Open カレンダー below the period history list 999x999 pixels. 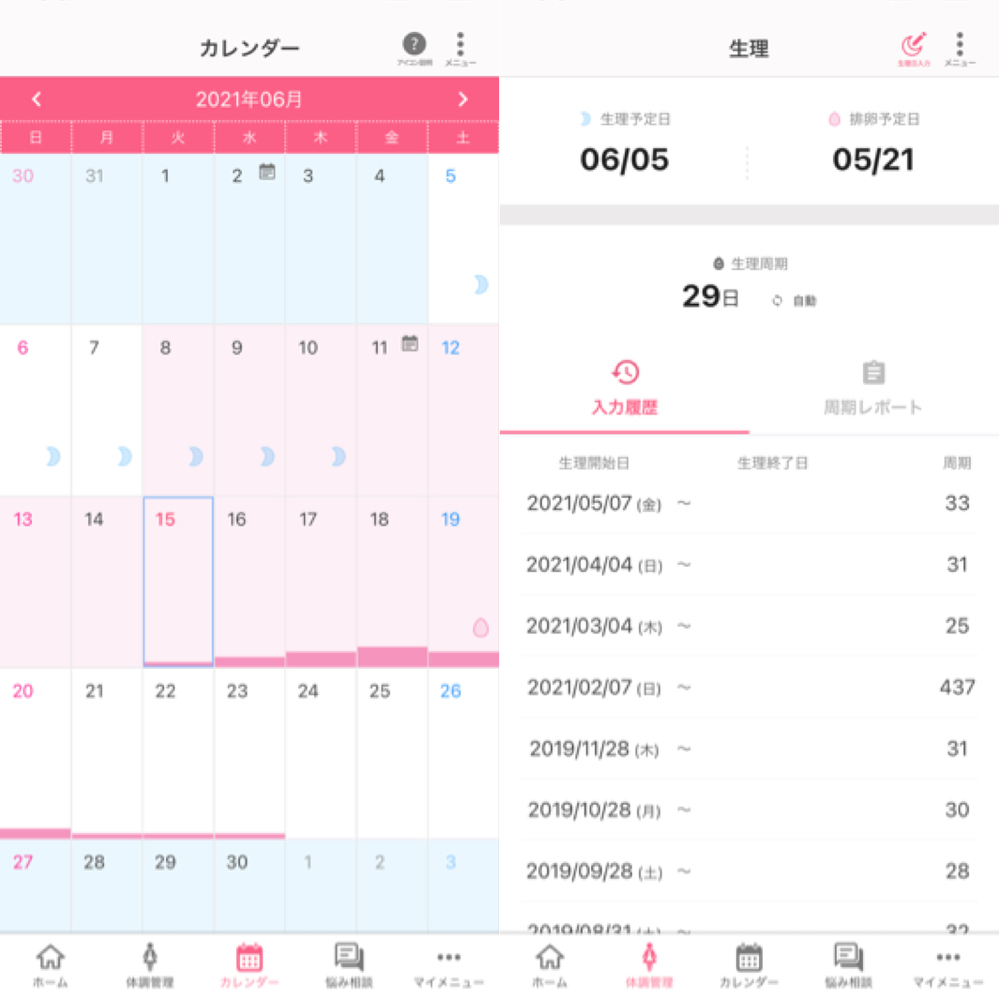click(x=748, y=965)
